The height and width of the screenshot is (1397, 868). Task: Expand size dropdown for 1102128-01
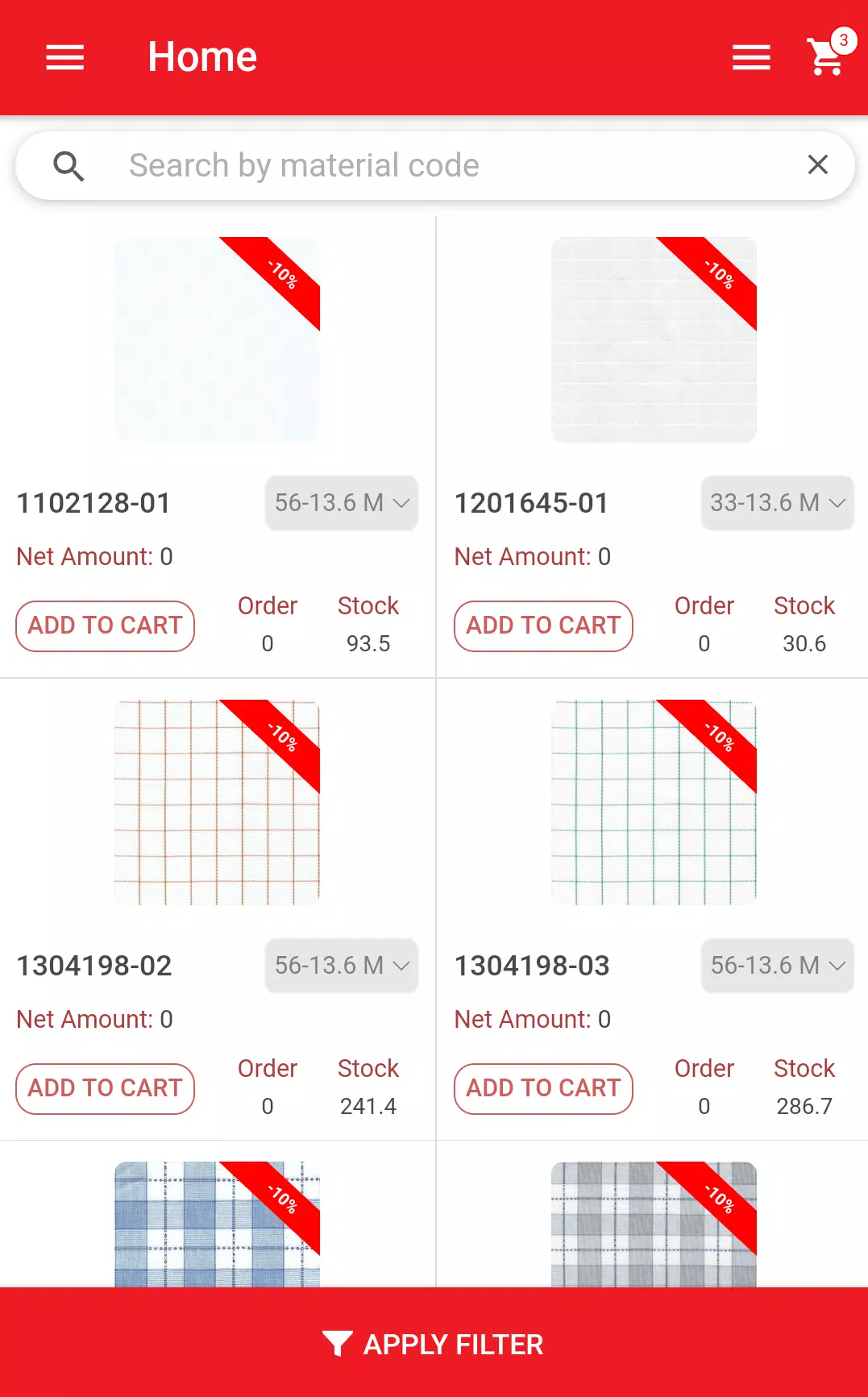pos(342,503)
